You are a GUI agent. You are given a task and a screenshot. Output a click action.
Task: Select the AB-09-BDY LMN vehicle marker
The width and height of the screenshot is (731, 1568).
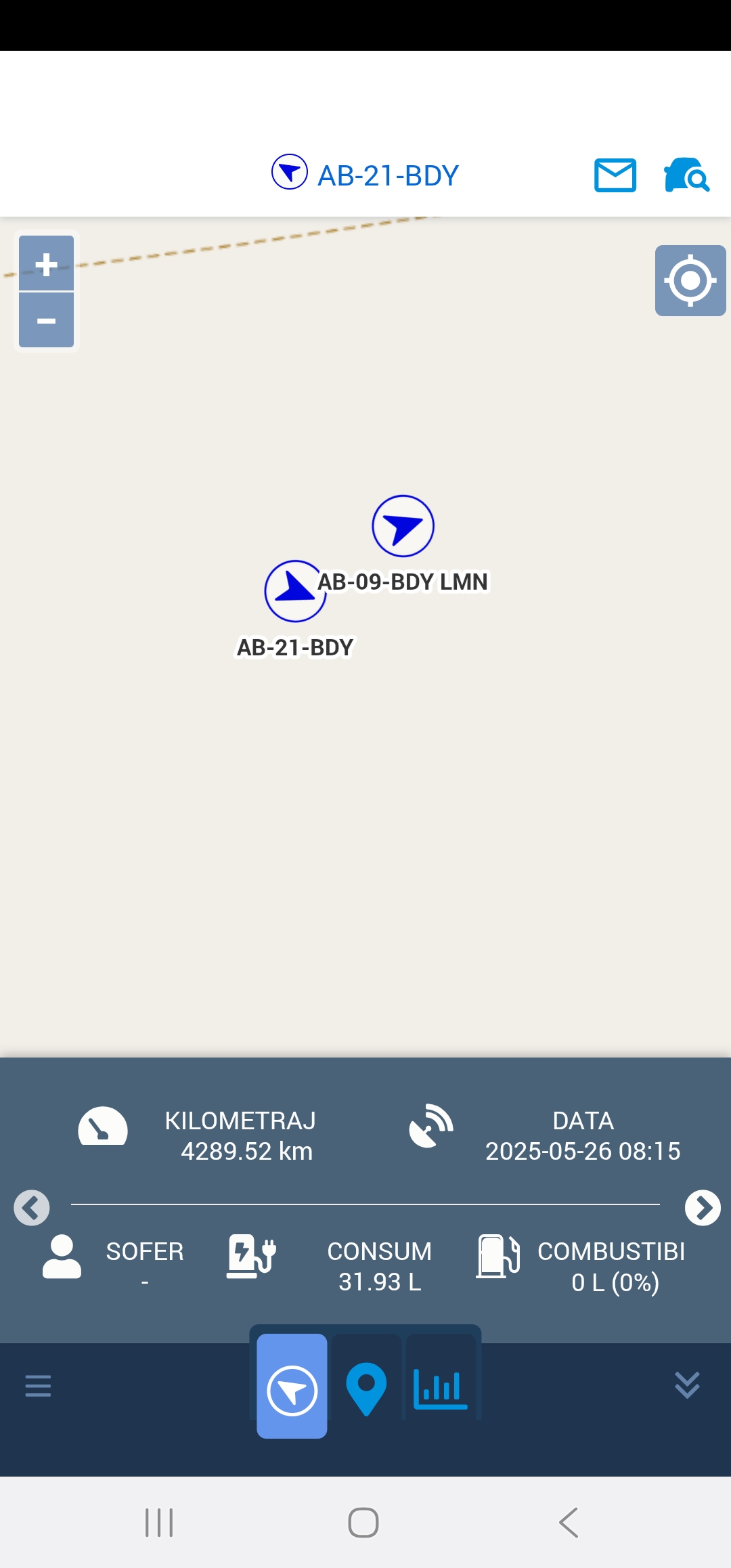403,526
